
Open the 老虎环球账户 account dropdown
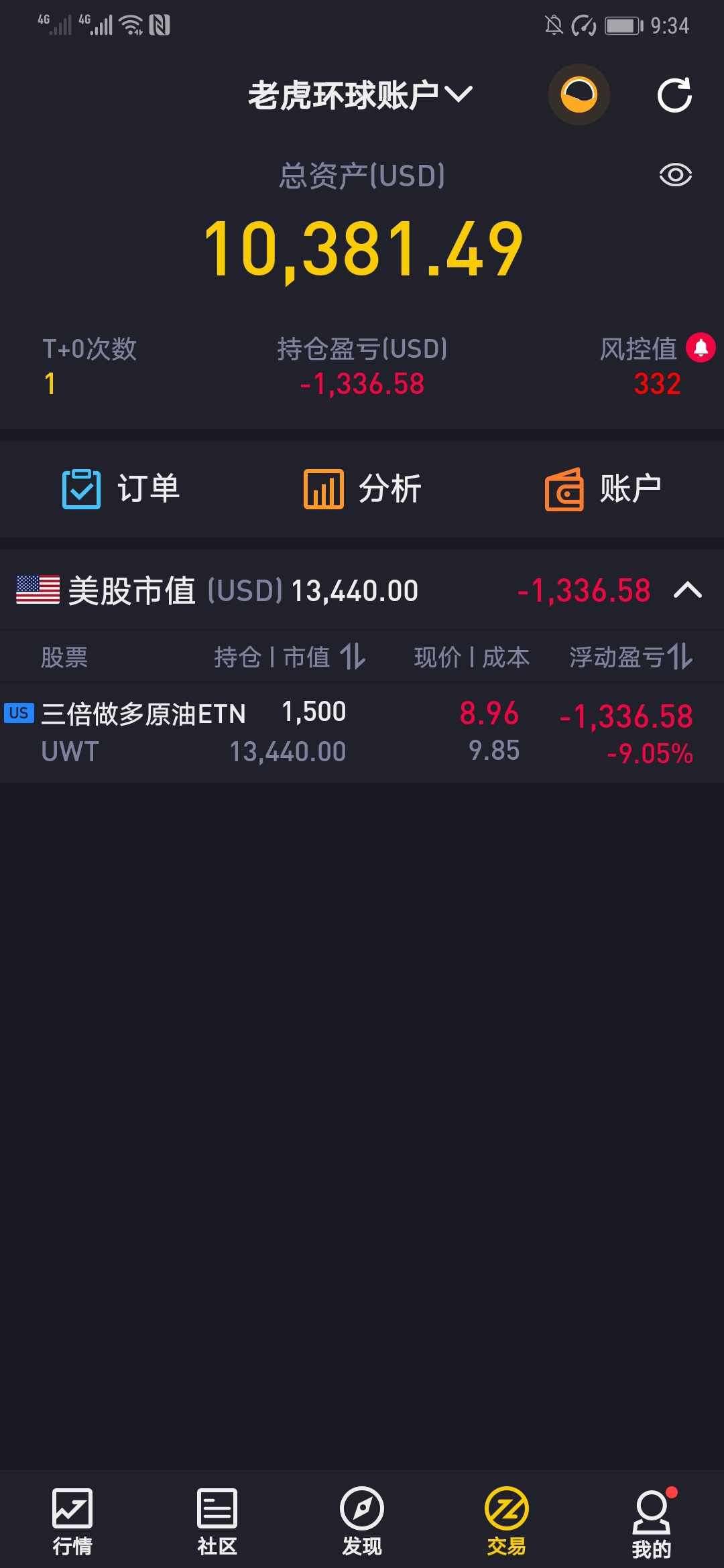tap(361, 94)
